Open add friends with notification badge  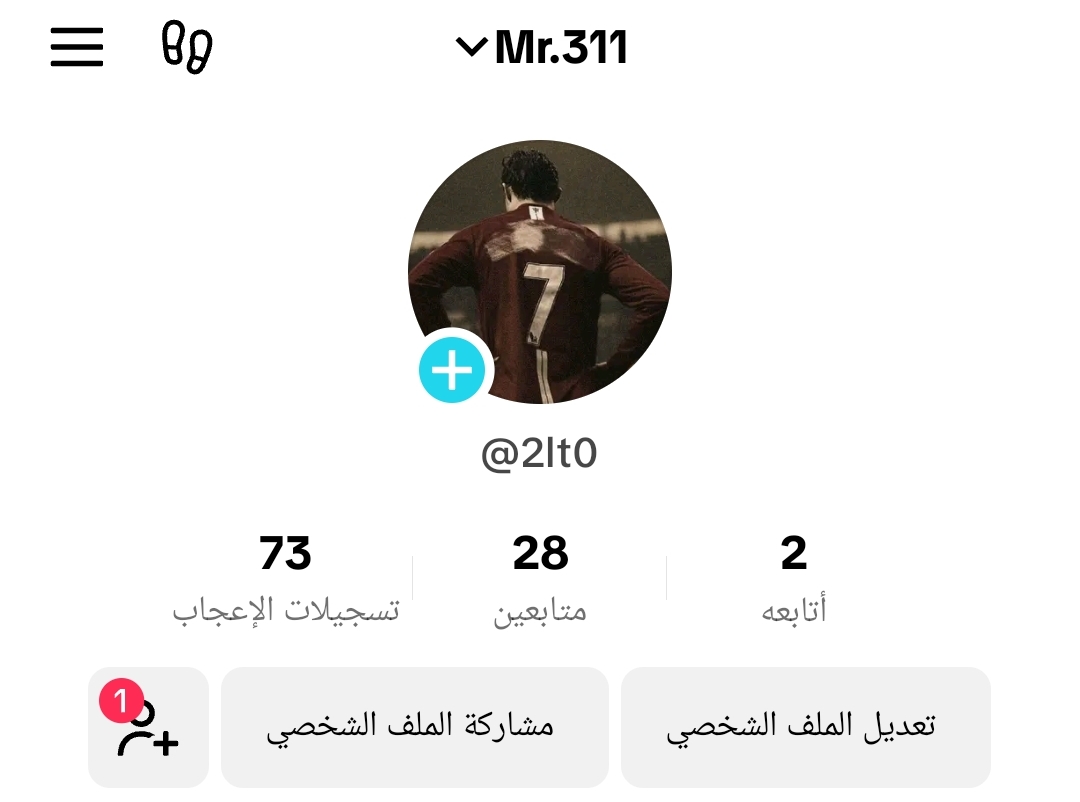pos(148,727)
